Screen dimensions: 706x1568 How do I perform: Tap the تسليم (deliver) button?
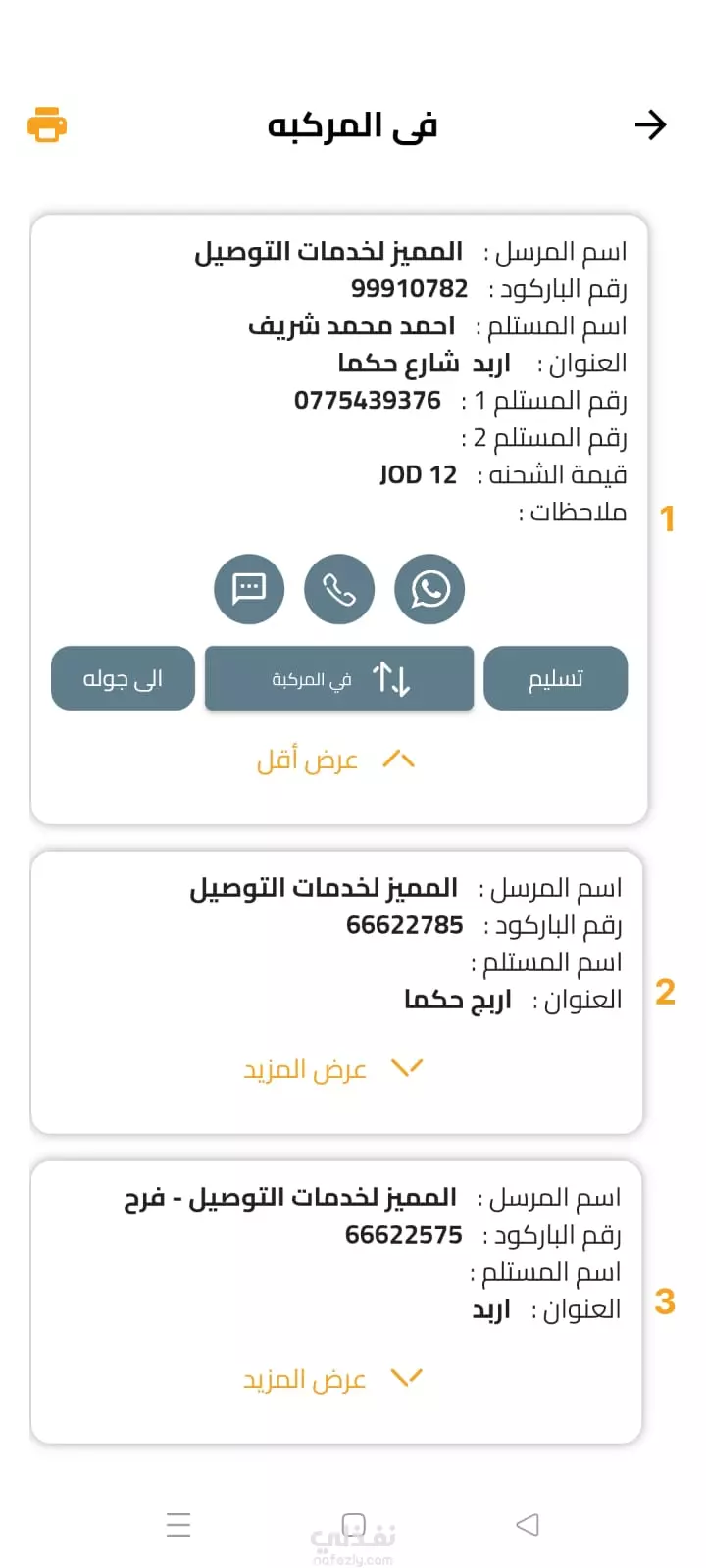coord(556,678)
